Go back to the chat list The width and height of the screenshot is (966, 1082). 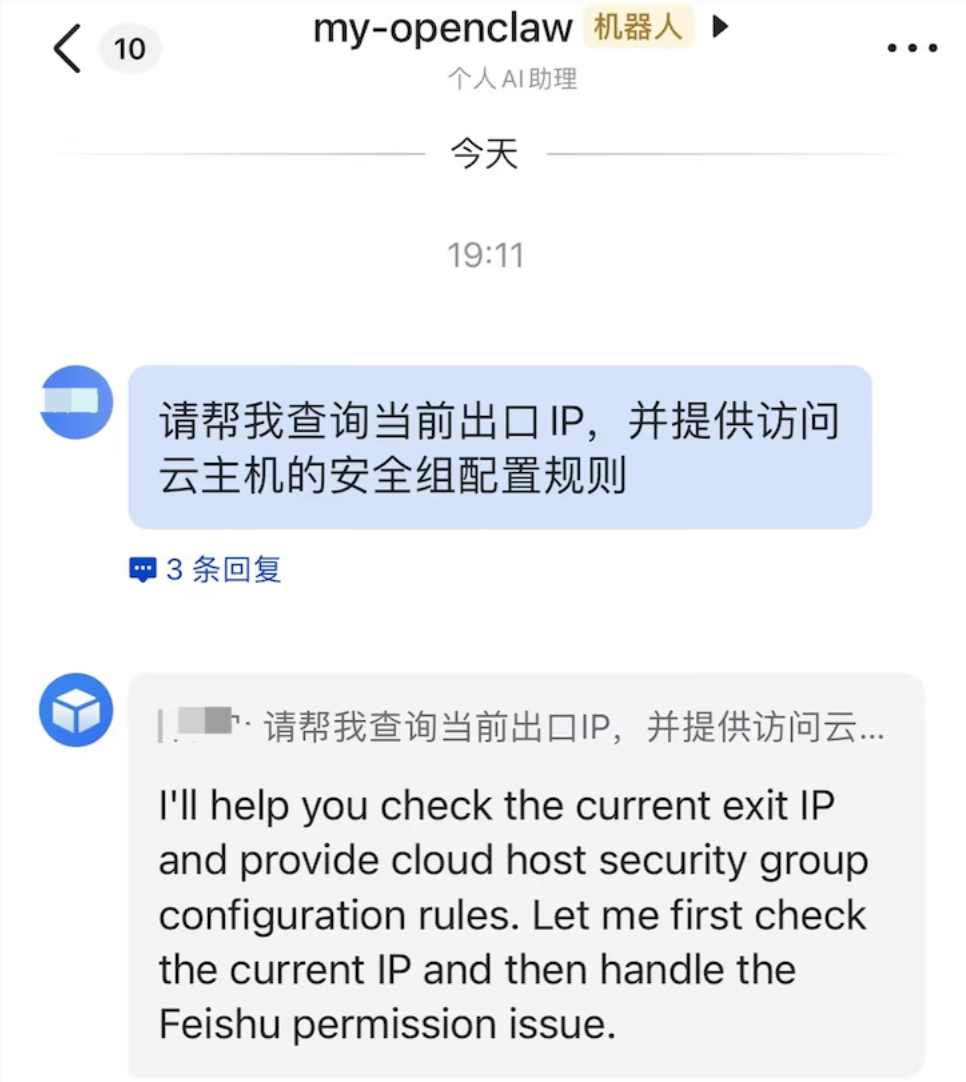(68, 48)
